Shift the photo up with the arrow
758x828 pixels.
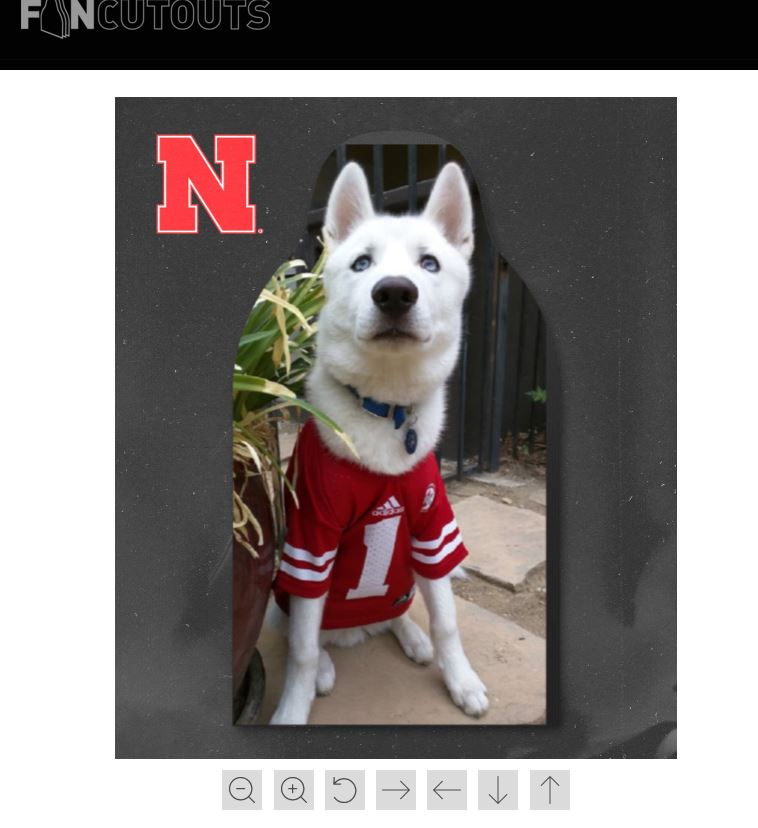[549, 790]
